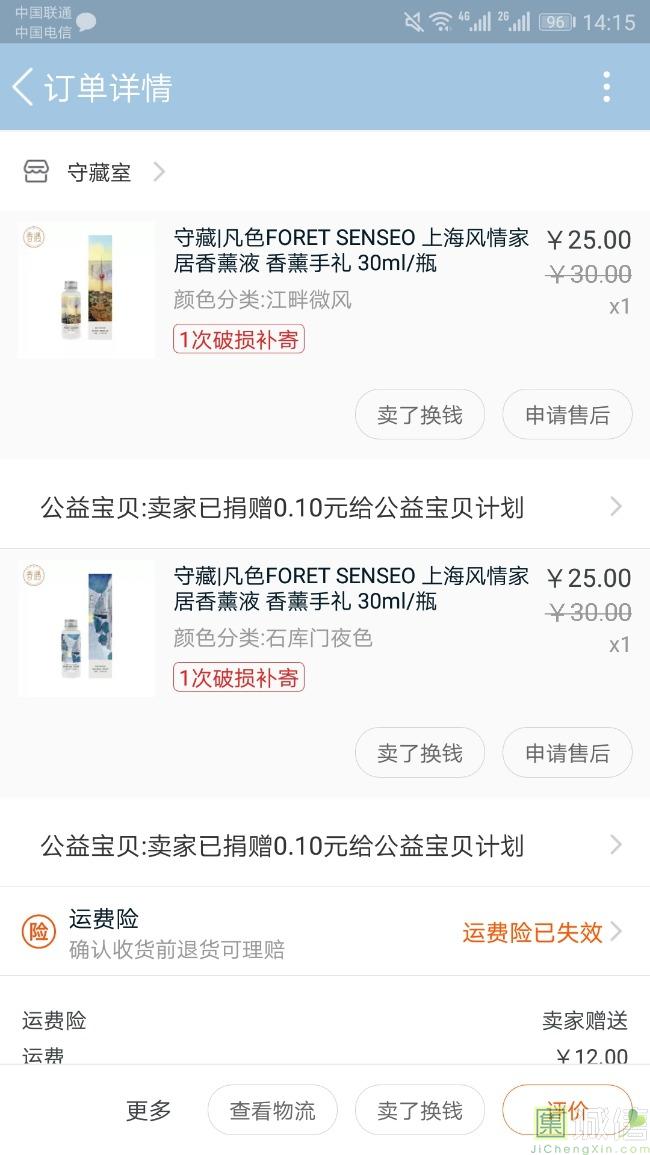Viewport: 650px width, 1155px height.
Task: Go back from 订单详情
Action: tap(24, 87)
